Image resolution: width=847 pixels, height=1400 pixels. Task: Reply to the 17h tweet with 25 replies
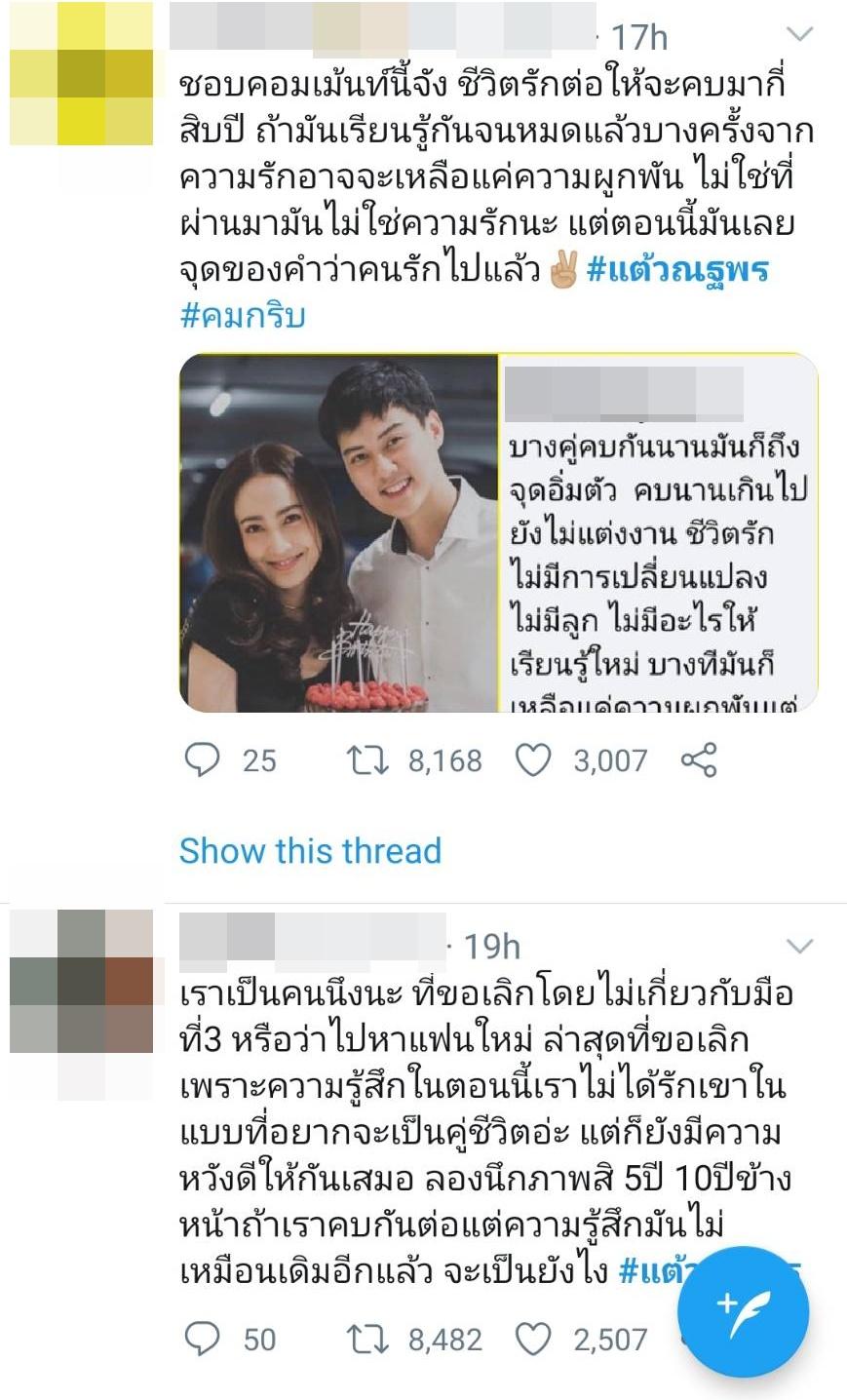pos(203,760)
